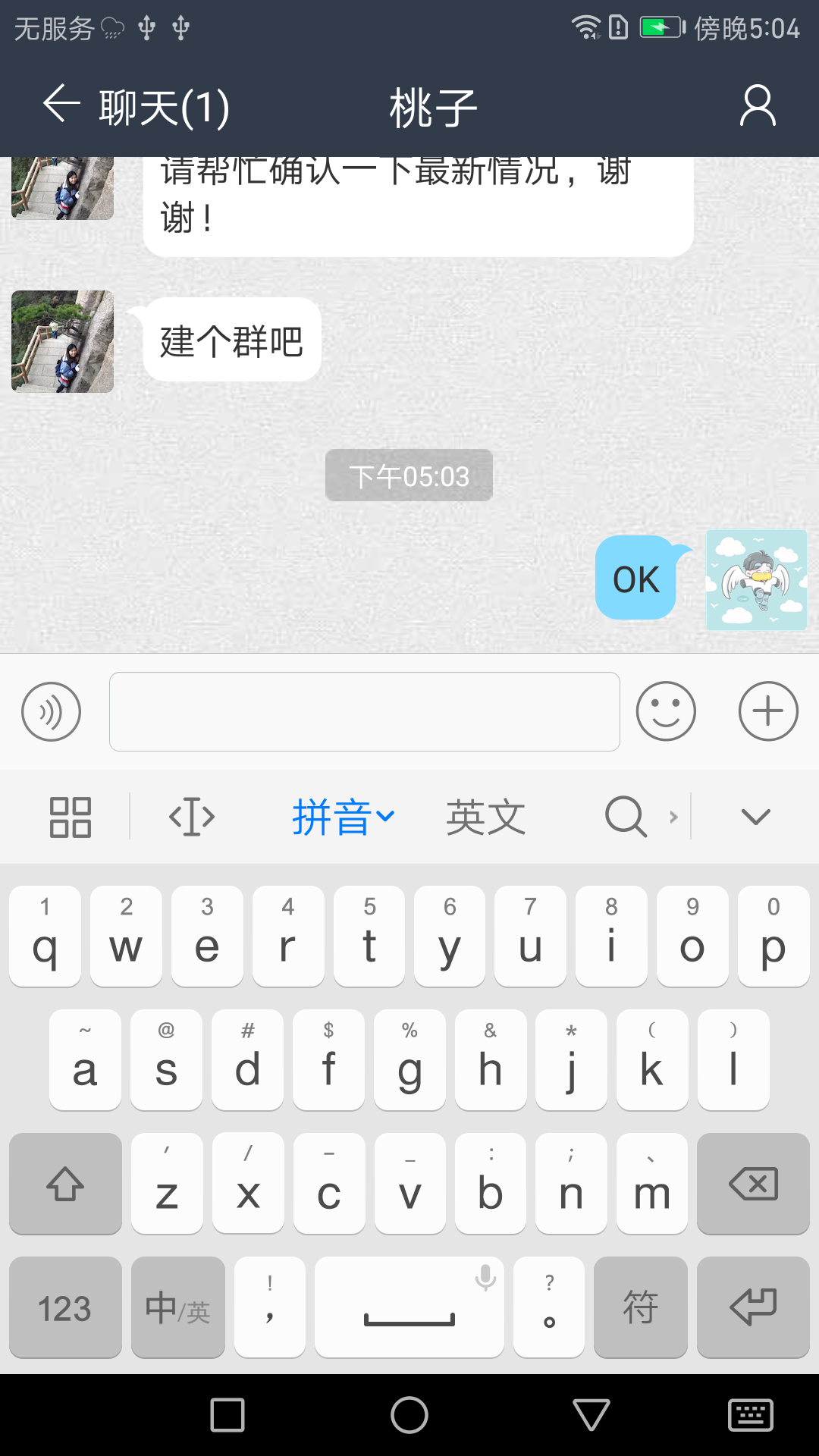The height and width of the screenshot is (1456, 819).
Task: Open the plus attachment menu
Action: 768,711
